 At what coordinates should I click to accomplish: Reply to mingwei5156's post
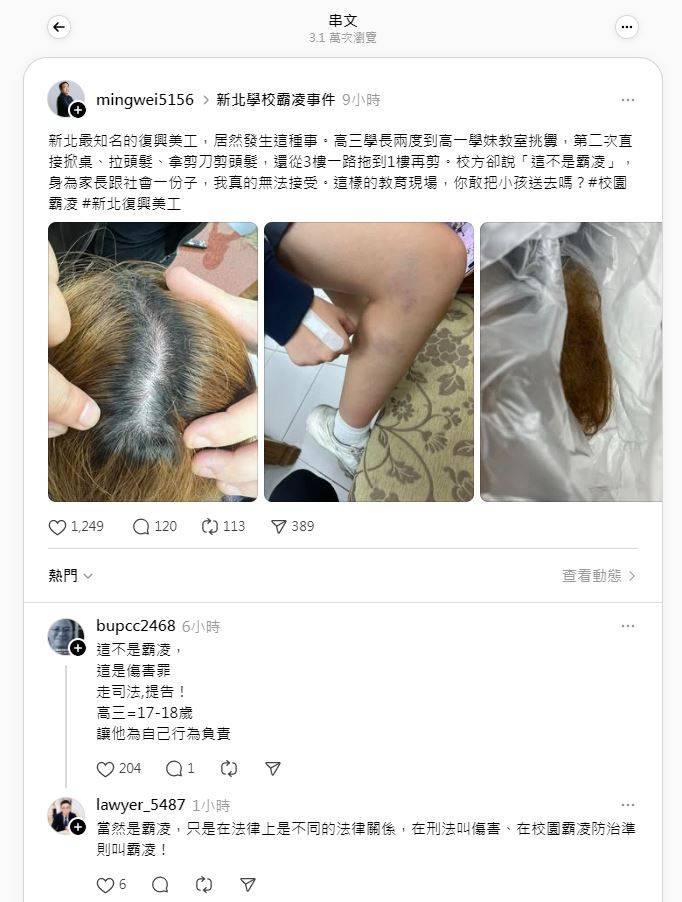[141, 526]
